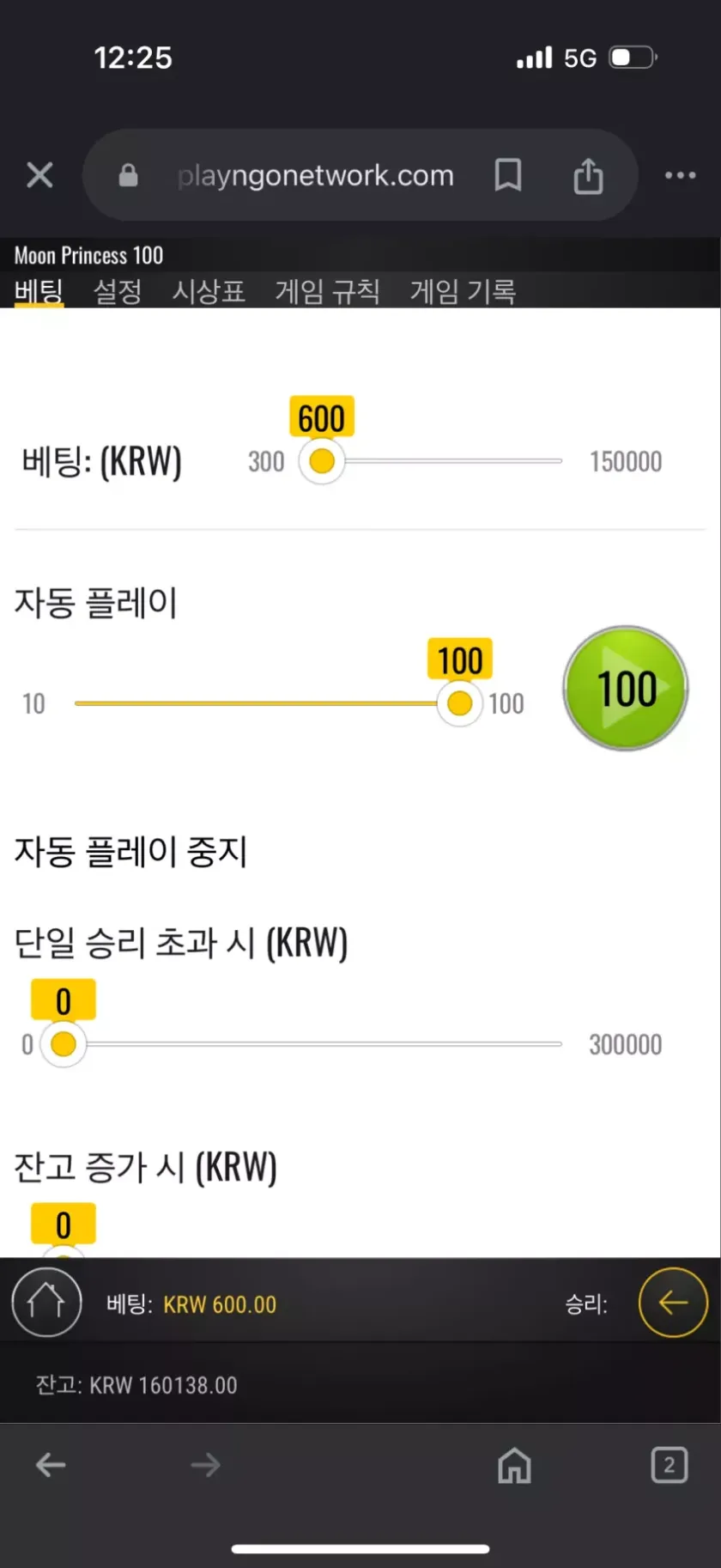Switch to the 게임 규칙 tab

(327, 291)
